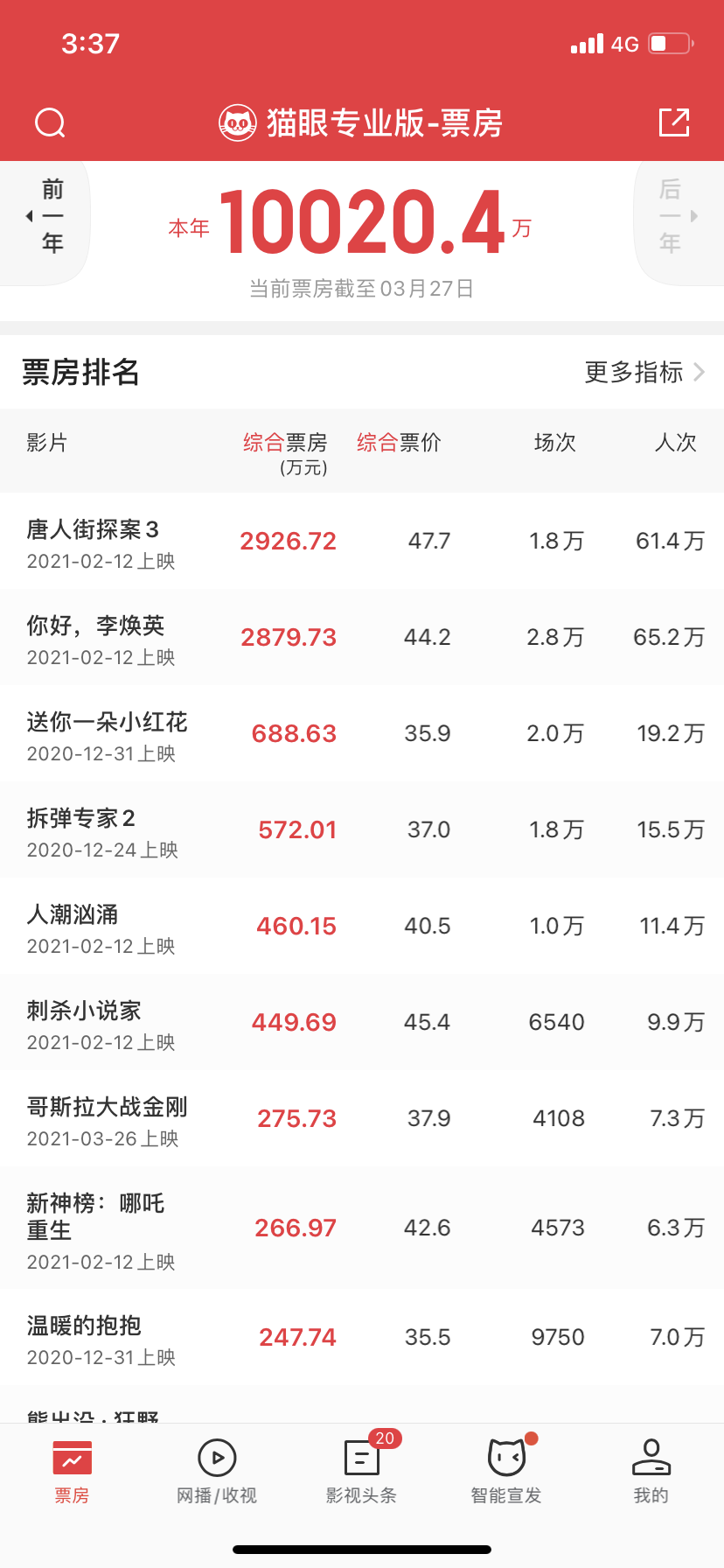The image size is (724, 1568).
Task: Open the 你好，李焕英 row
Action: [362, 637]
